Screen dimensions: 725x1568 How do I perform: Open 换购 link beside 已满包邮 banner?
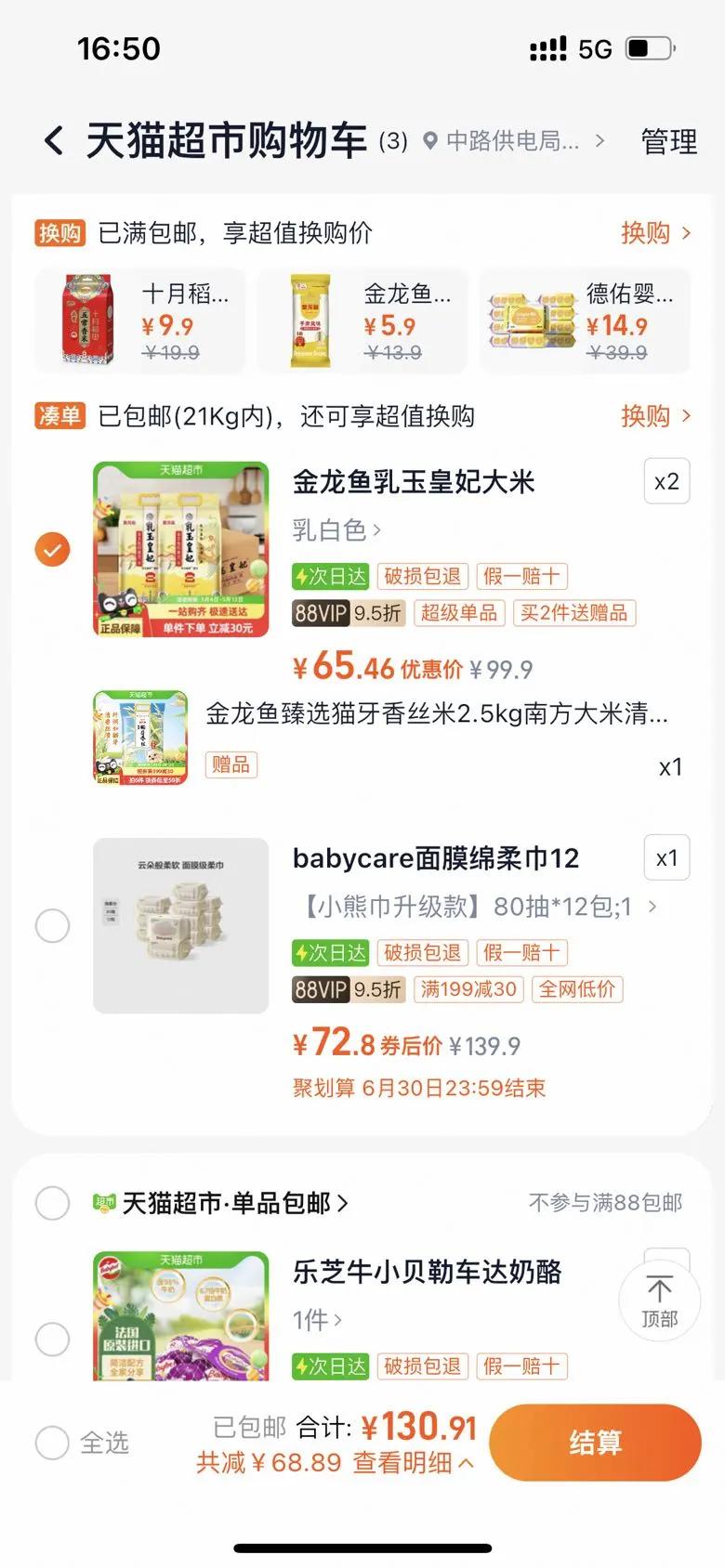point(655,232)
